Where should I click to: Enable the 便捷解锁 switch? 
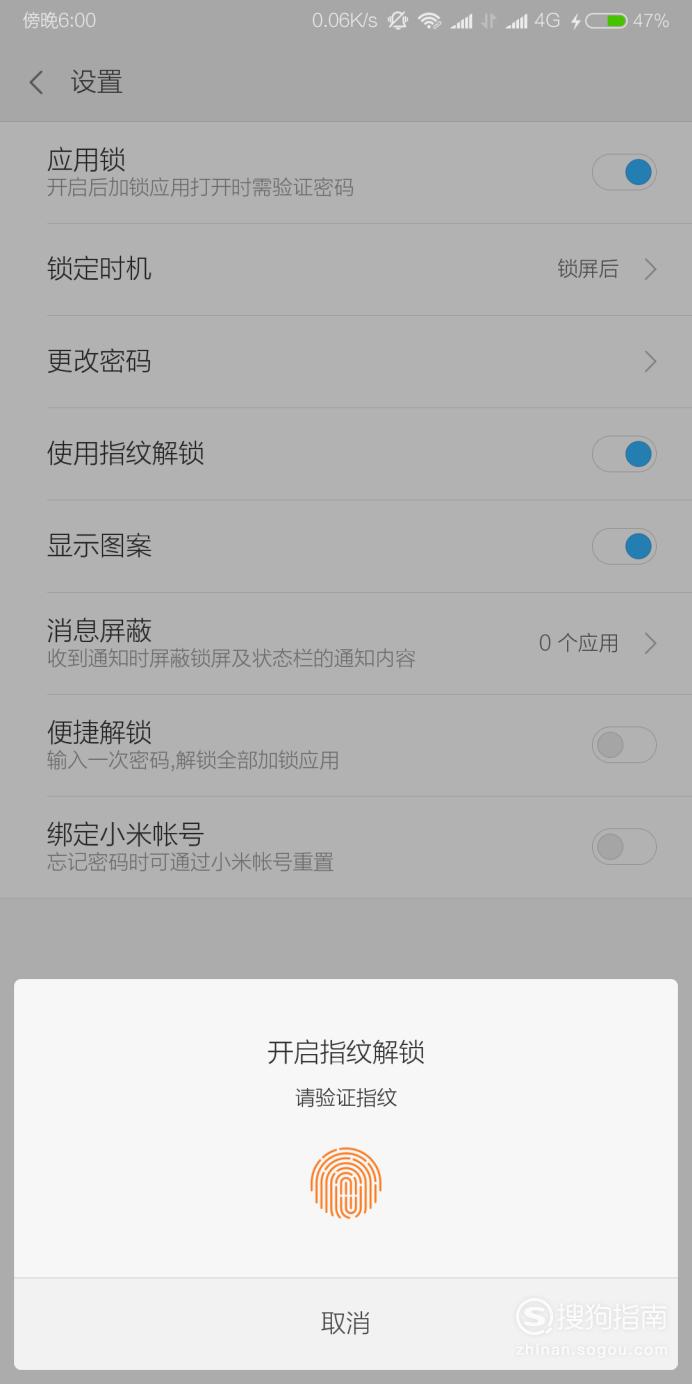[x=624, y=745]
